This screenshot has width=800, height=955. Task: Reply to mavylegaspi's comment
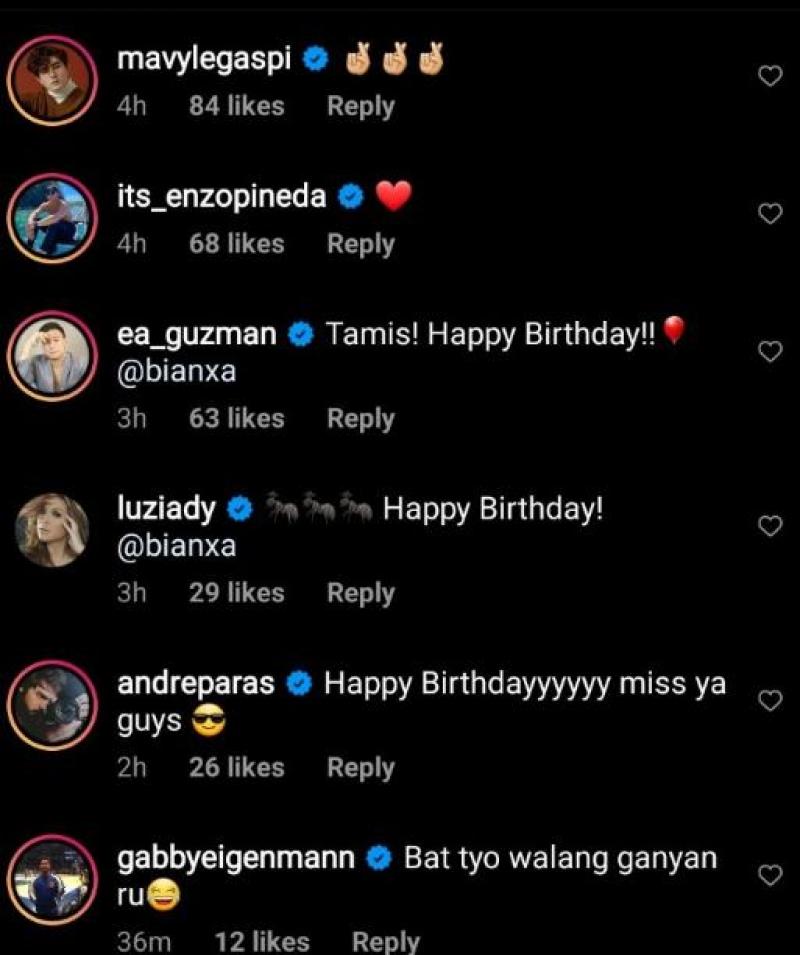(360, 106)
